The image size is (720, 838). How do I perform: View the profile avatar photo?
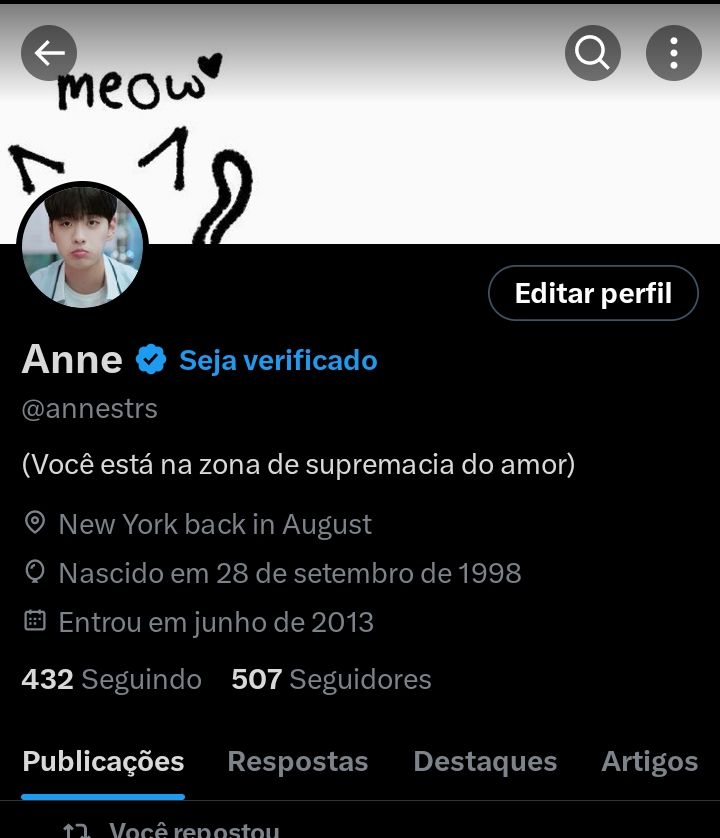point(82,247)
